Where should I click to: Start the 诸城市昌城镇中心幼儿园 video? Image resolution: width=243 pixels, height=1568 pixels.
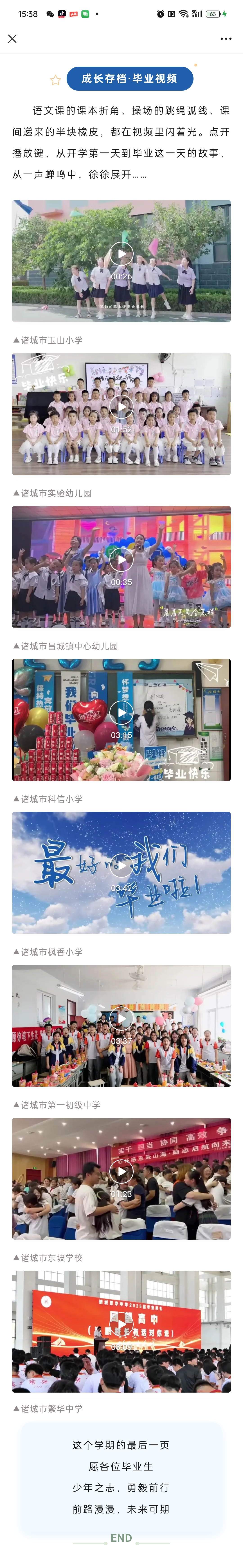tap(121, 560)
